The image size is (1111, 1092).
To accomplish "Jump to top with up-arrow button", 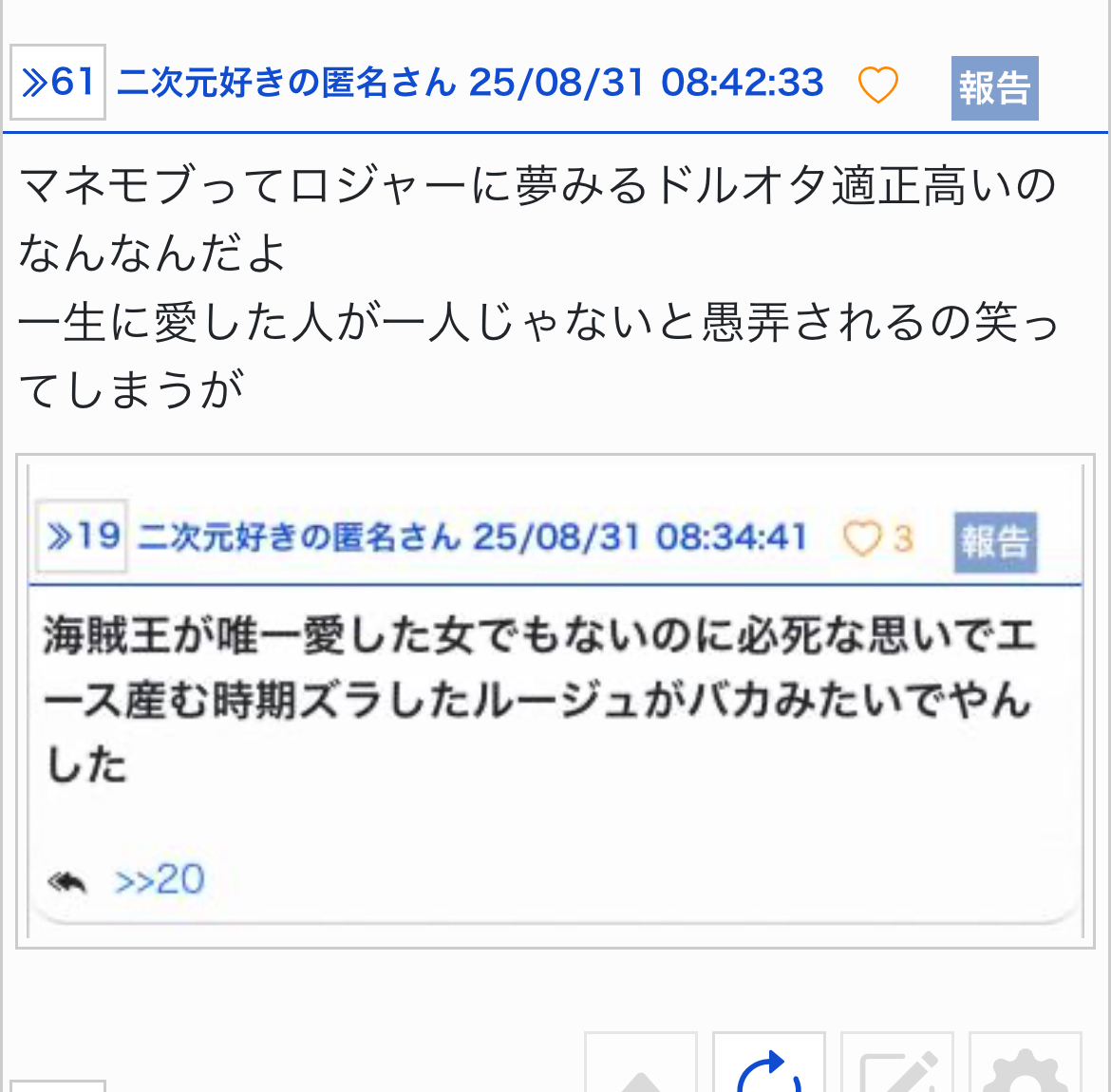I will pos(641,1069).
